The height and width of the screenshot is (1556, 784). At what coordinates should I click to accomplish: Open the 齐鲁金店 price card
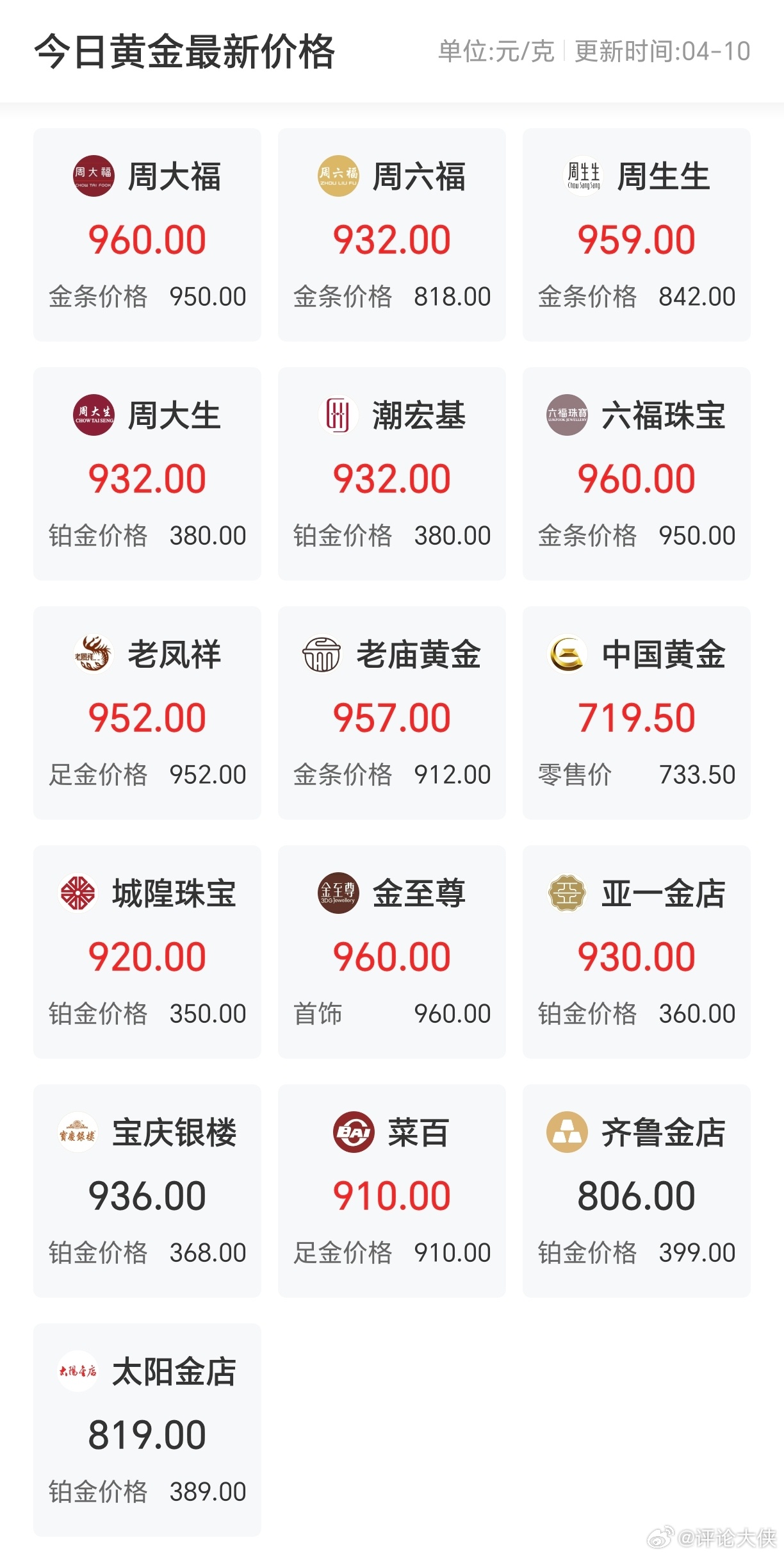tap(637, 1191)
